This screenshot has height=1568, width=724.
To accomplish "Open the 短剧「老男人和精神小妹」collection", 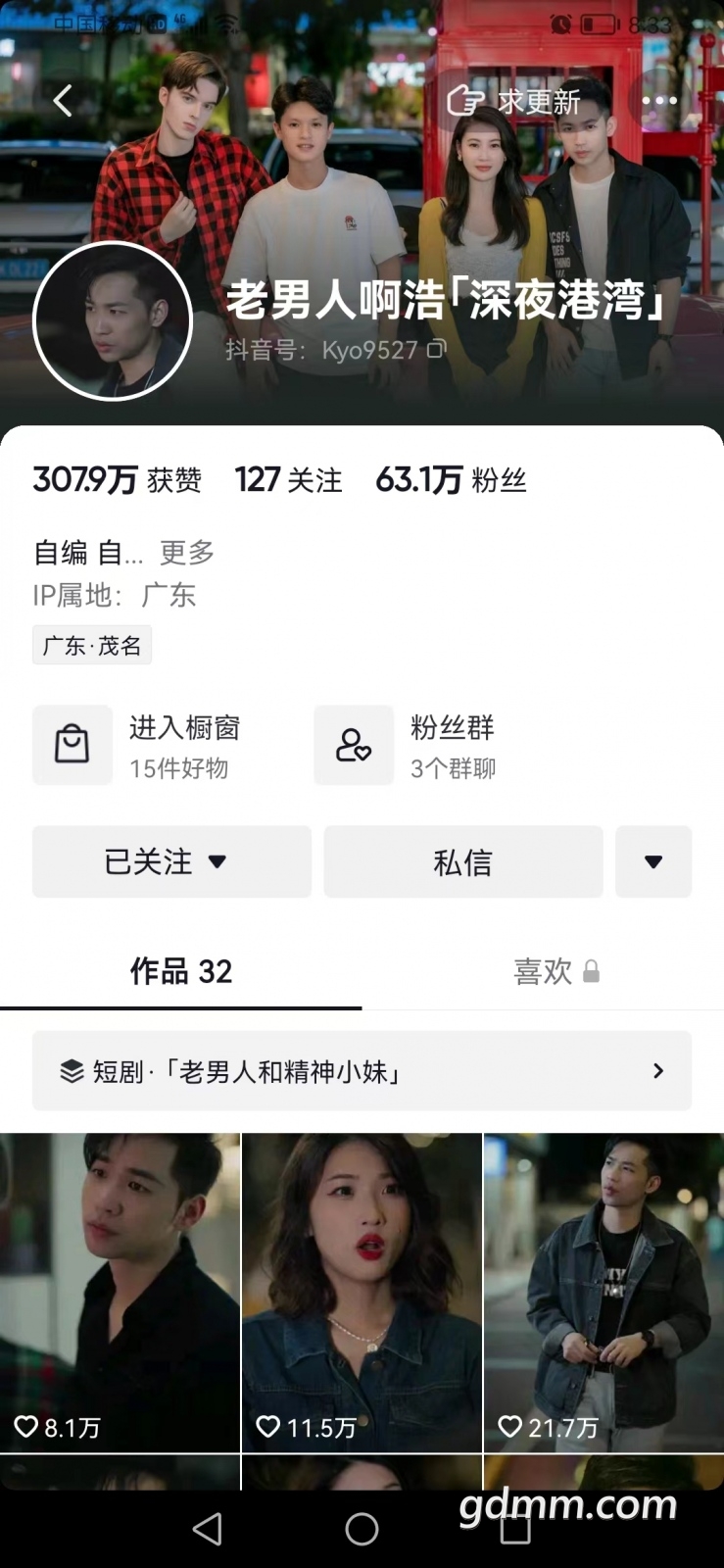I will (x=362, y=1071).
